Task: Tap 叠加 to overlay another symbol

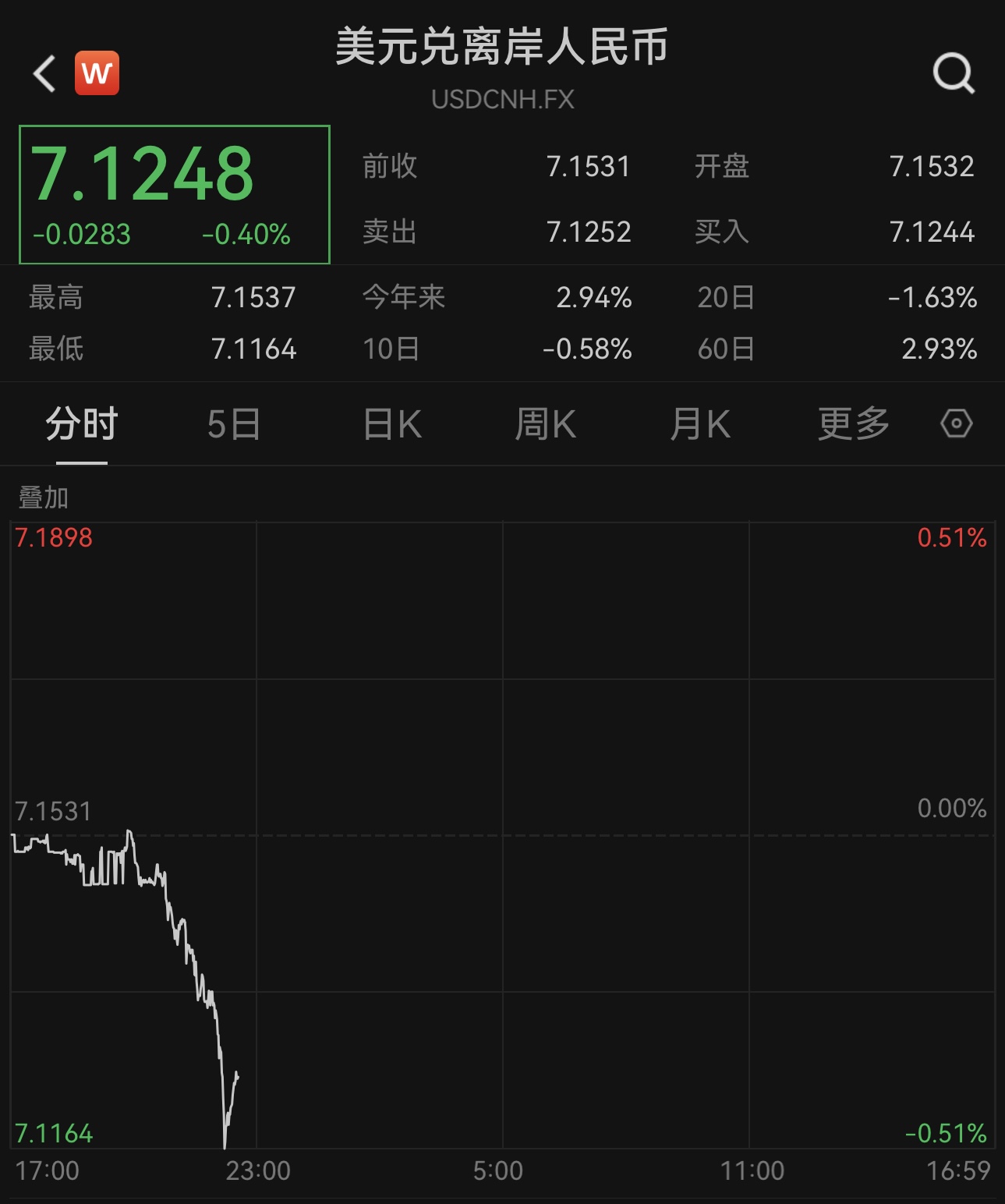Action: coord(44,498)
